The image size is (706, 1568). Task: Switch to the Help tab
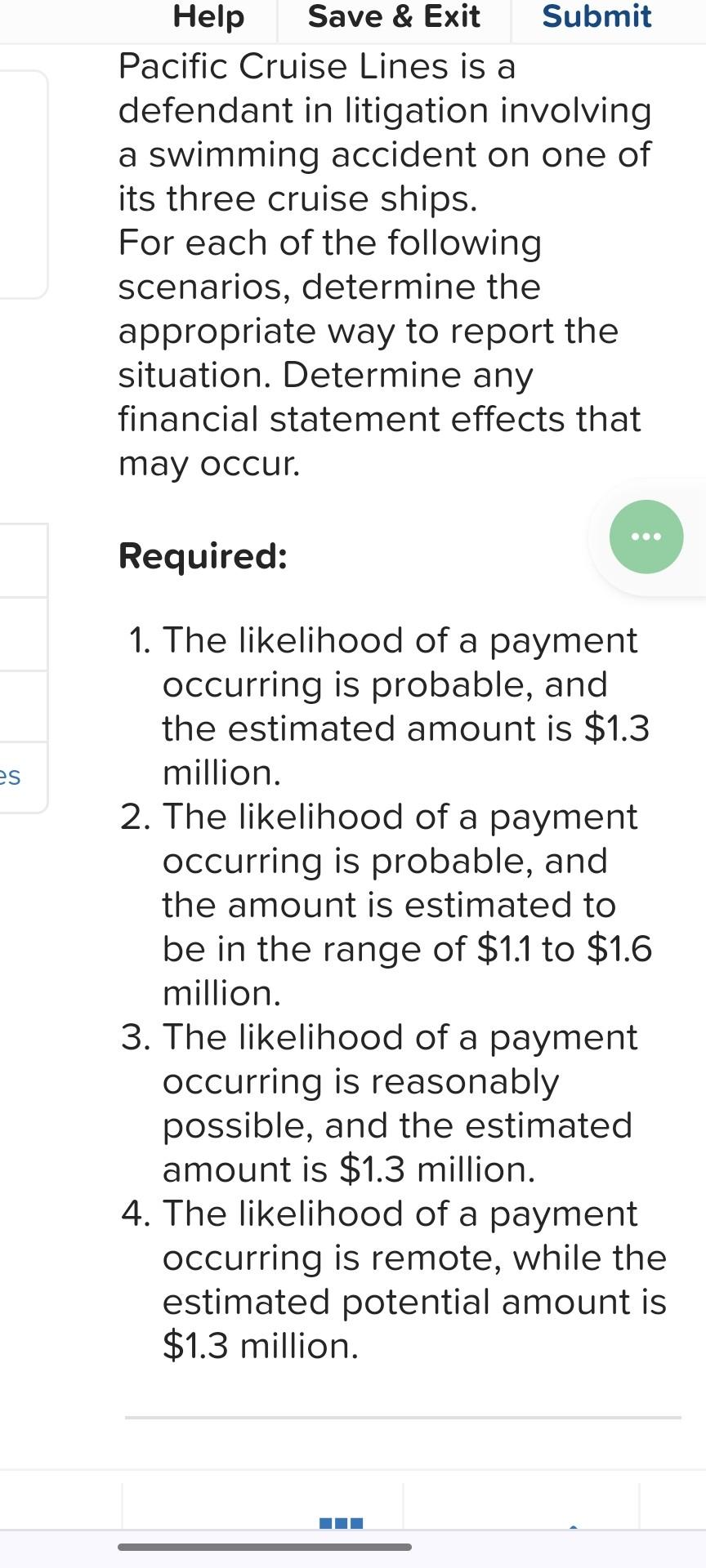[207, 18]
